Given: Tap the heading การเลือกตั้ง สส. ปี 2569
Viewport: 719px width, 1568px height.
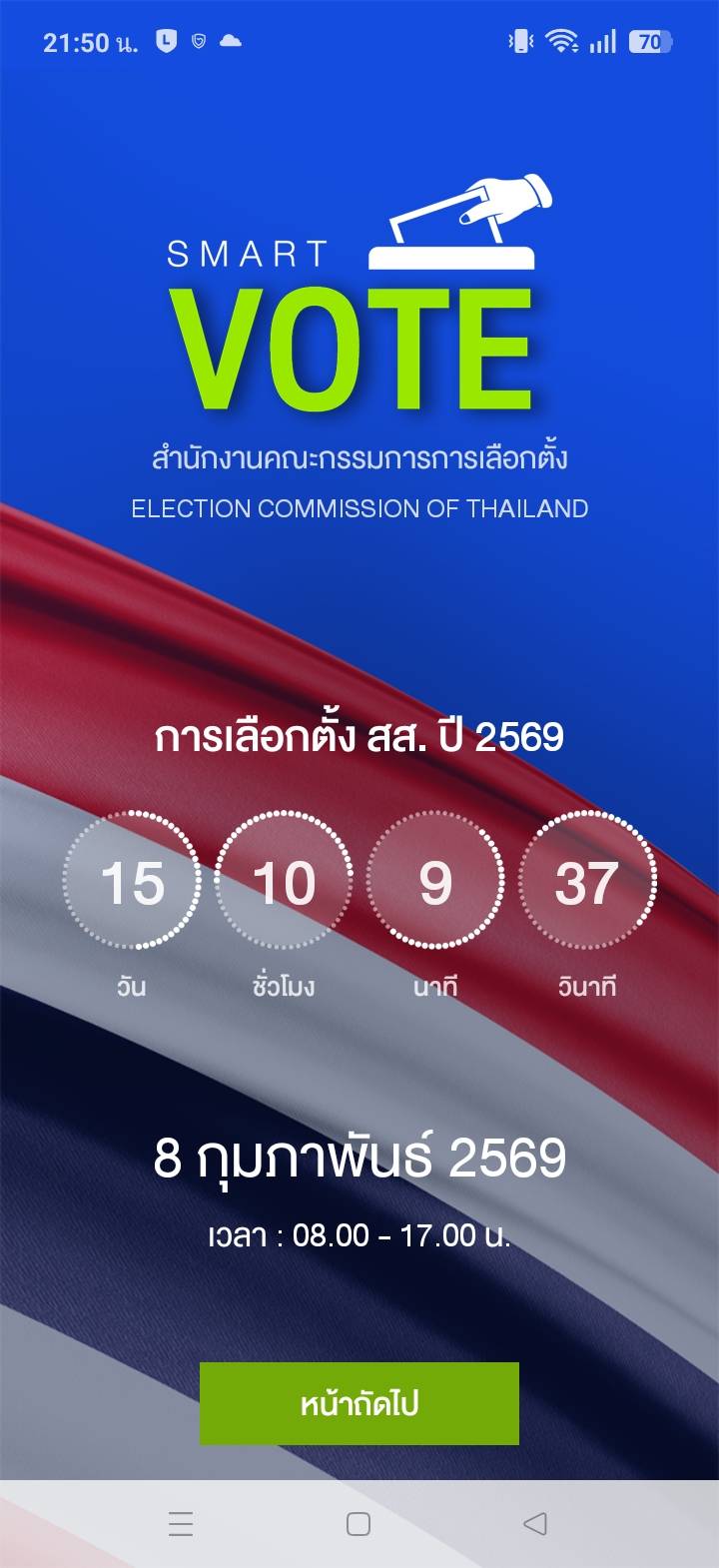Looking at the screenshot, I should [x=359, y=738].
